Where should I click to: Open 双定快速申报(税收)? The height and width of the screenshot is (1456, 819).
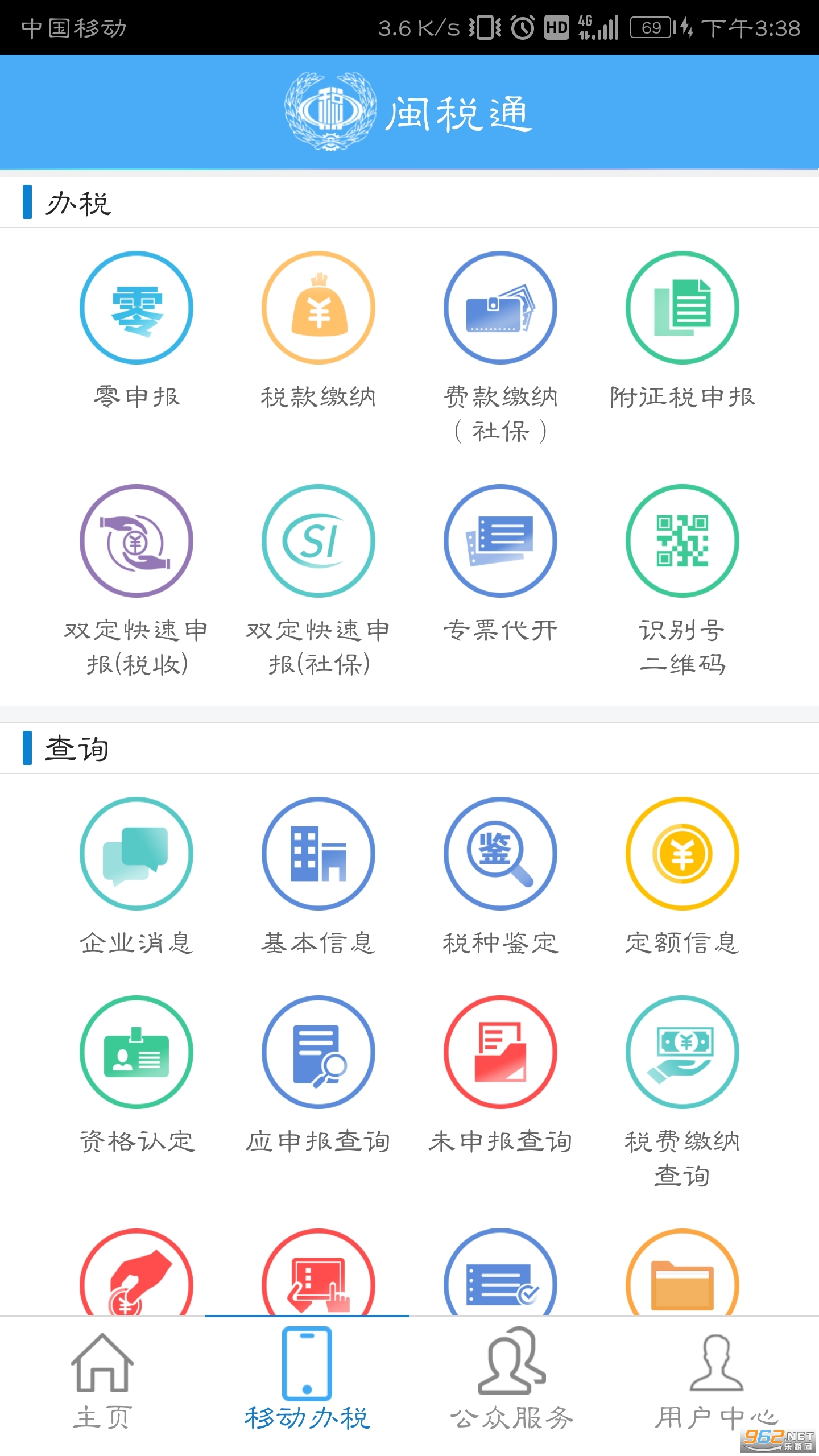[x=136, y=541]
